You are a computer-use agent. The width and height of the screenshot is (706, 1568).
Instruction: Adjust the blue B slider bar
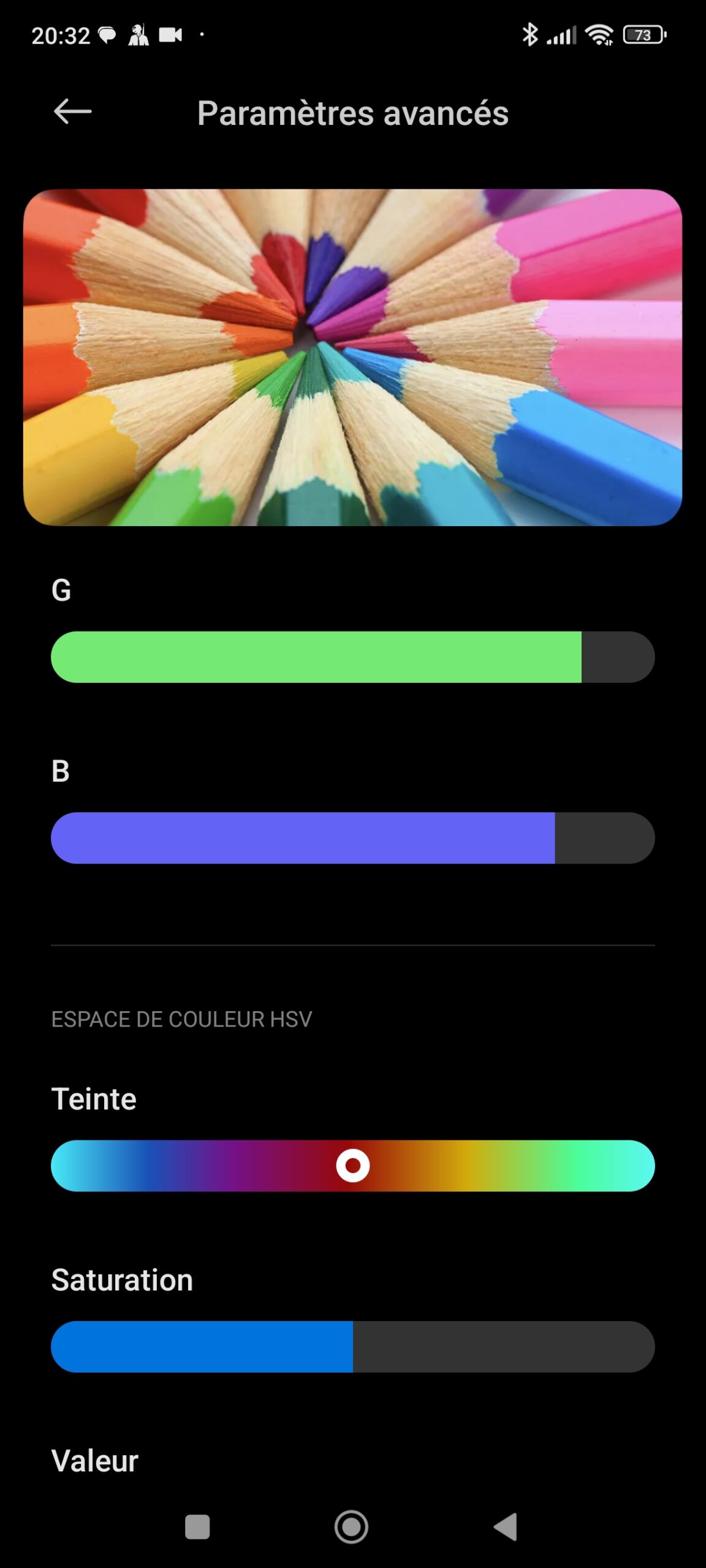pyautogui.click(x=352, y=837)
